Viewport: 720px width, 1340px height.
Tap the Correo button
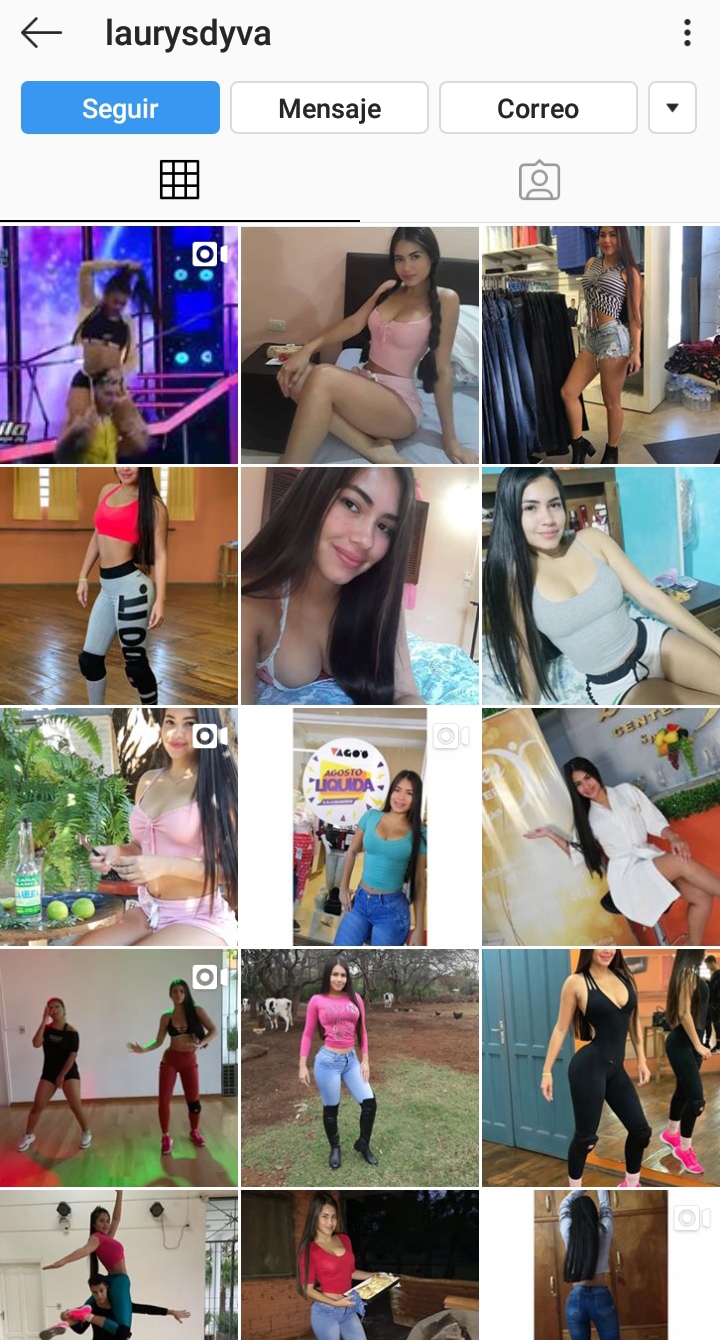538,108
